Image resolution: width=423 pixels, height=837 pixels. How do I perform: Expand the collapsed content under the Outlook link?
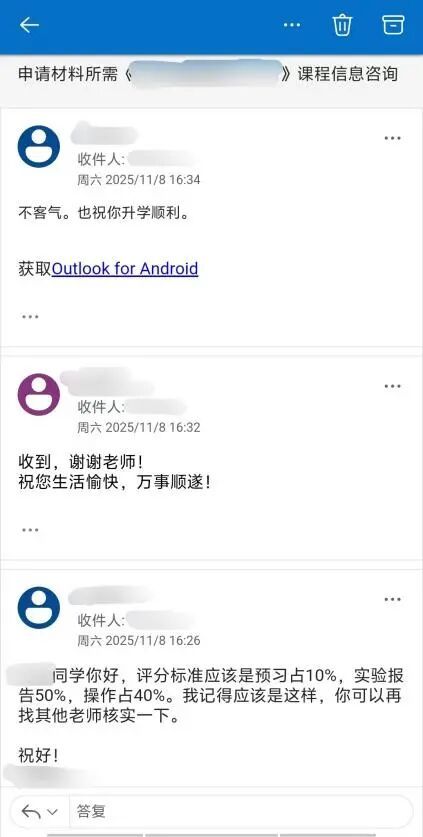click(30, 316)
